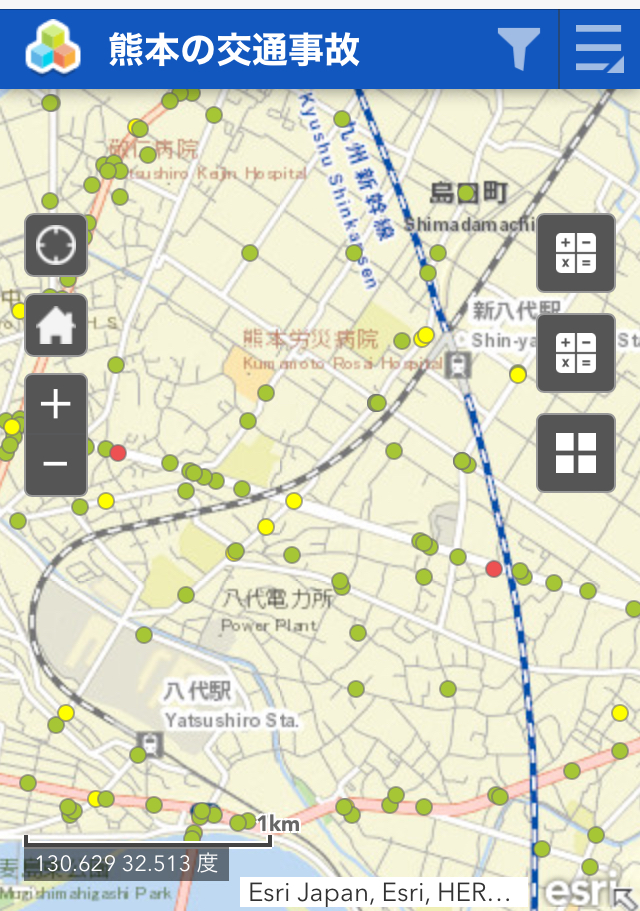Return map to home extent
This screenshot has height=911, width=640.
coord(56,325)
